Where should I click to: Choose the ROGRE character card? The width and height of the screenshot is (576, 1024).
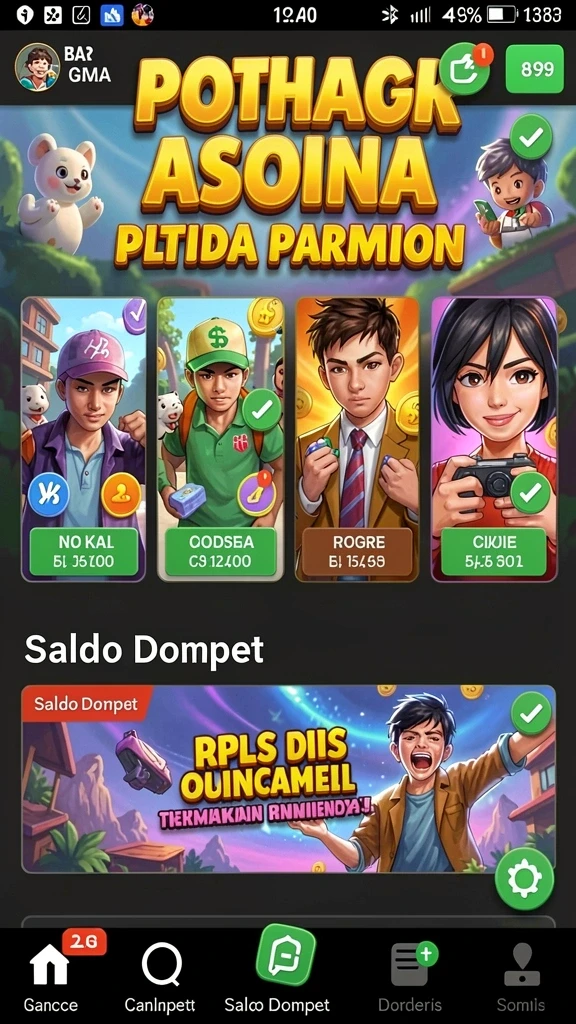point(357,439)
